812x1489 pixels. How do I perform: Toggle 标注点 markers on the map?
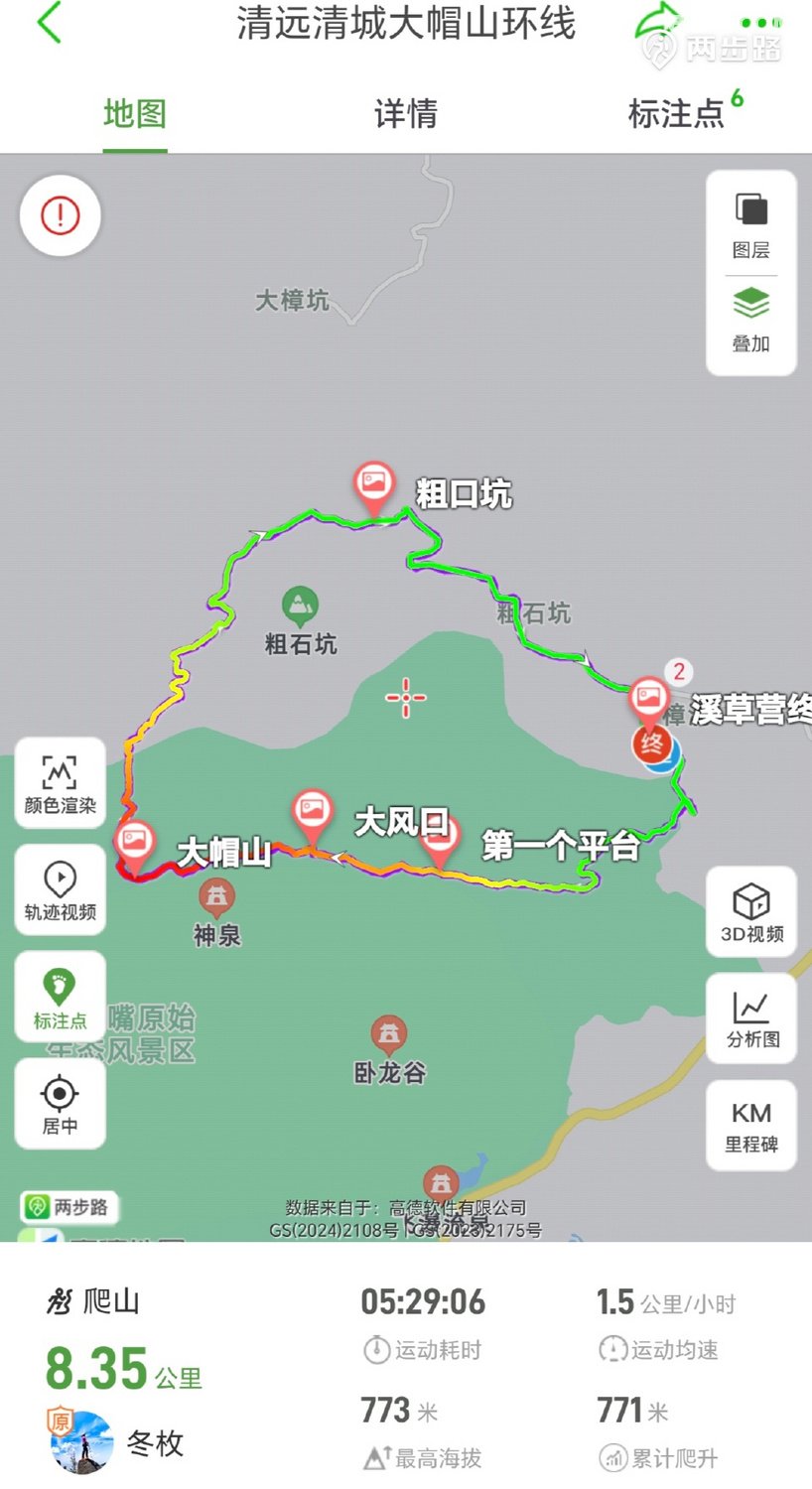coord(60,998)
